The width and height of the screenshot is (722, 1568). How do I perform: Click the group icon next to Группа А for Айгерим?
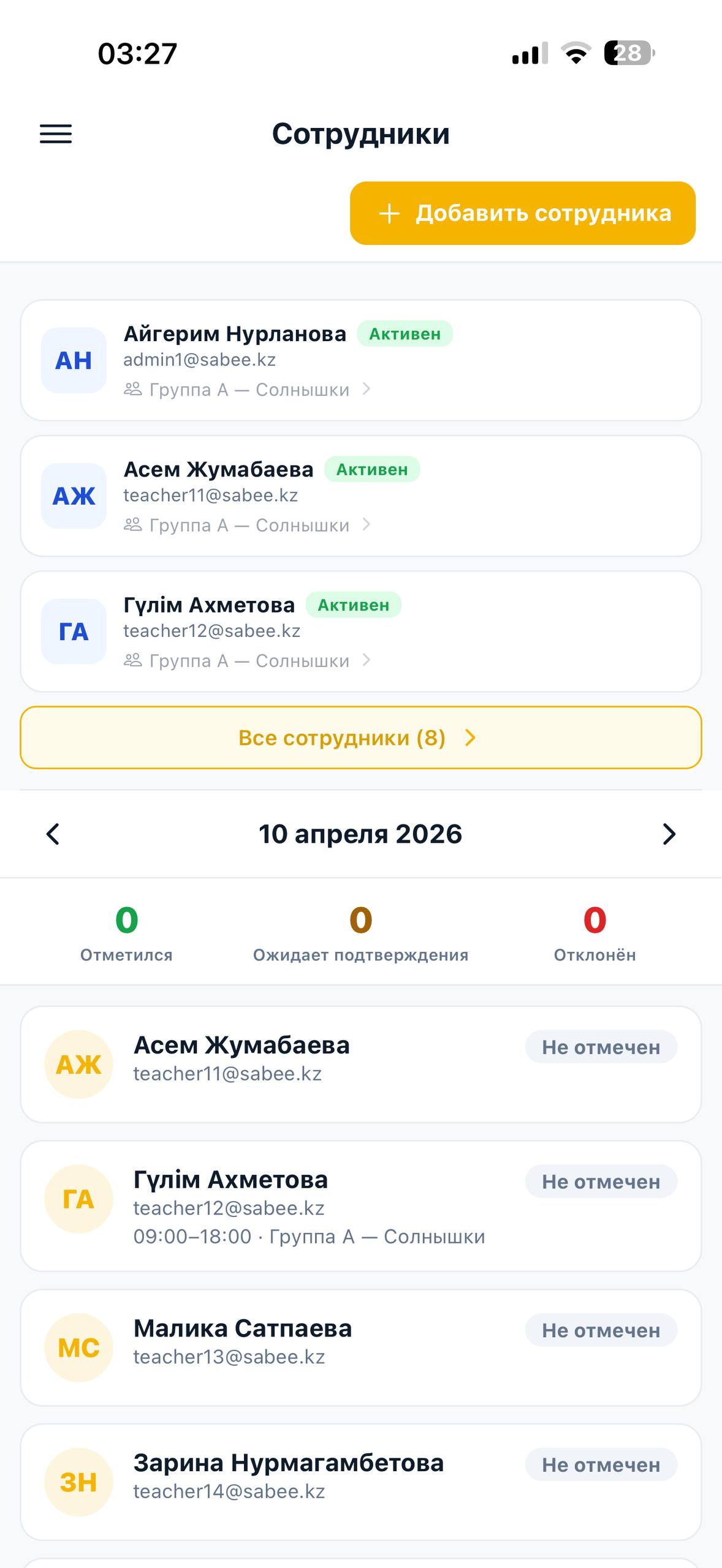134,388
